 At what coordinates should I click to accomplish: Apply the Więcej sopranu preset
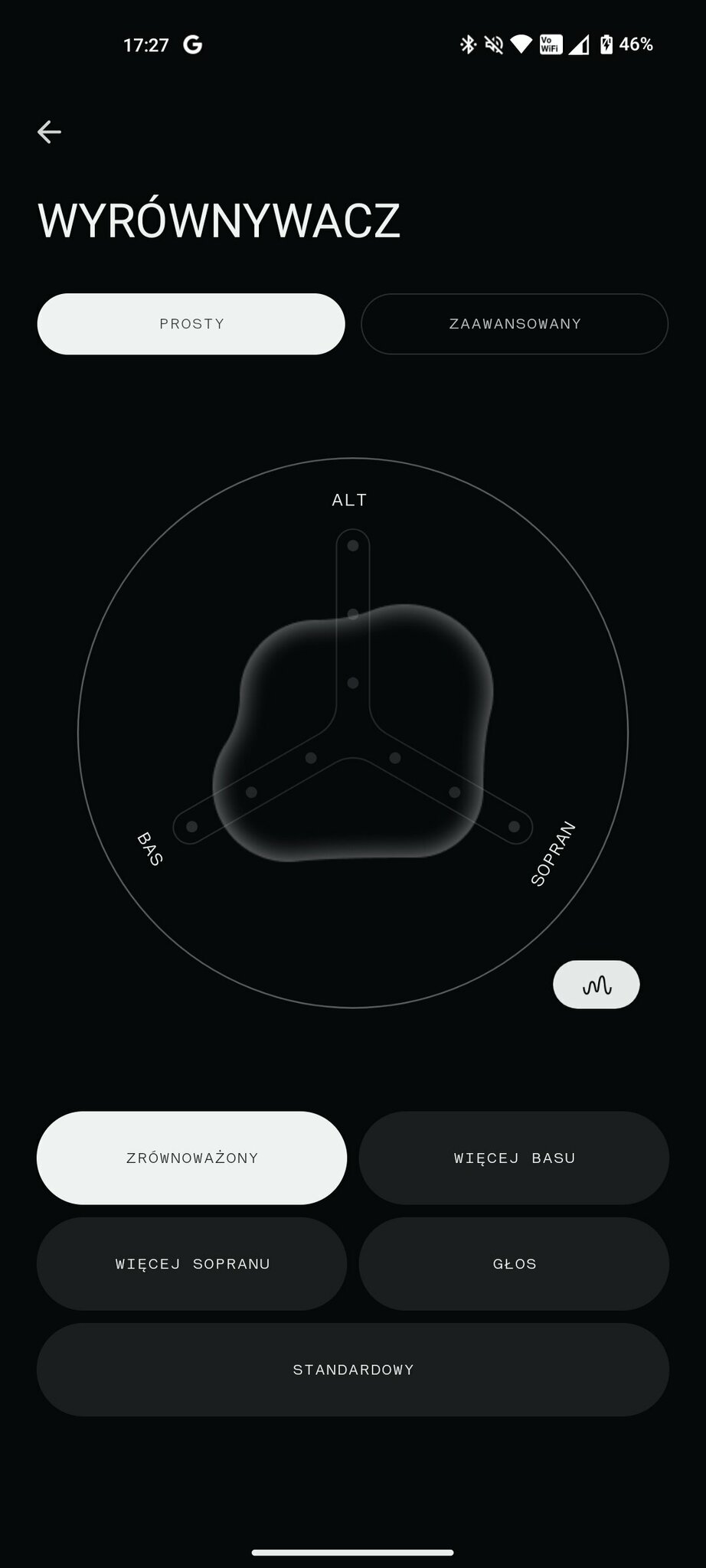[x=191, y=1264]
